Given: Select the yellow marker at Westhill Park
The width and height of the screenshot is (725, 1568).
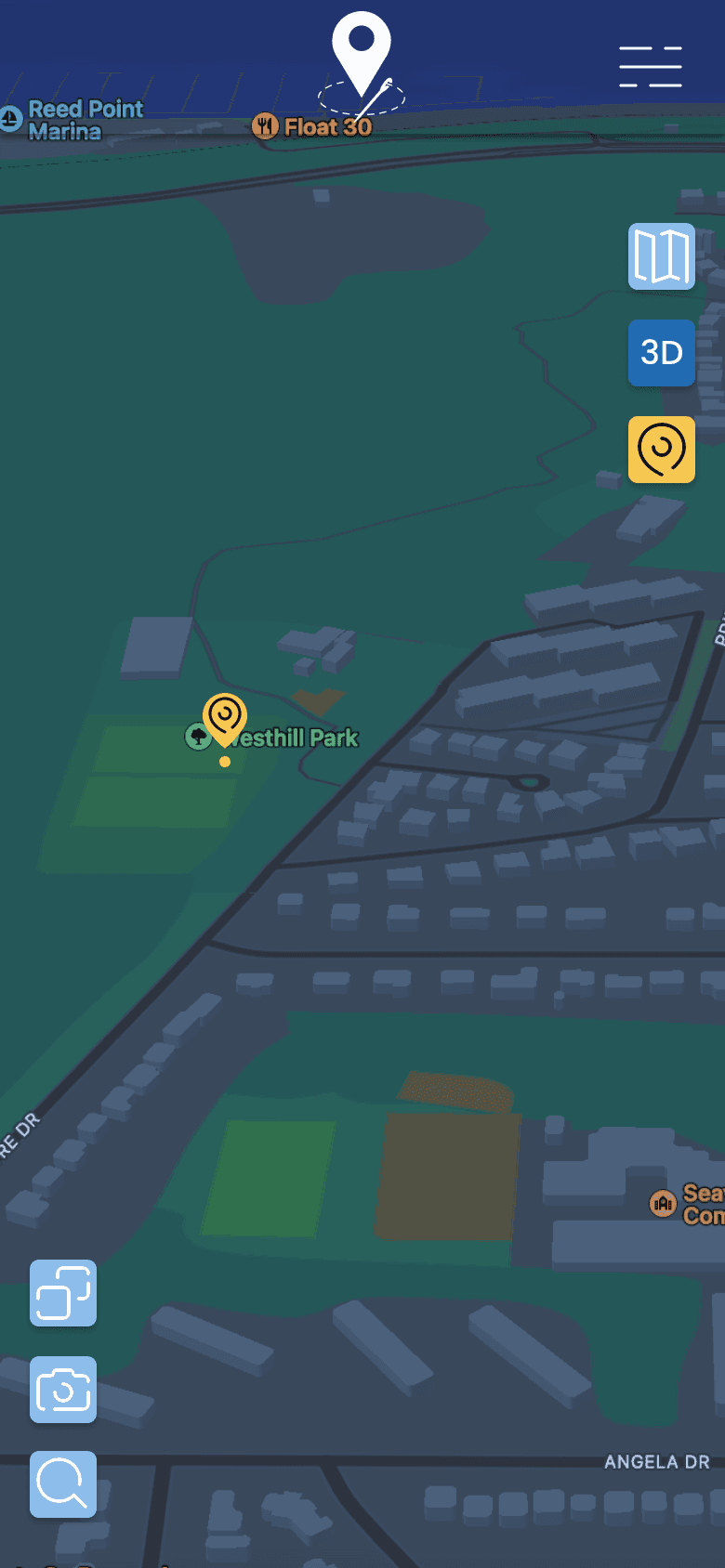Looking at the screenshot, I should click(x=225, y=720).
